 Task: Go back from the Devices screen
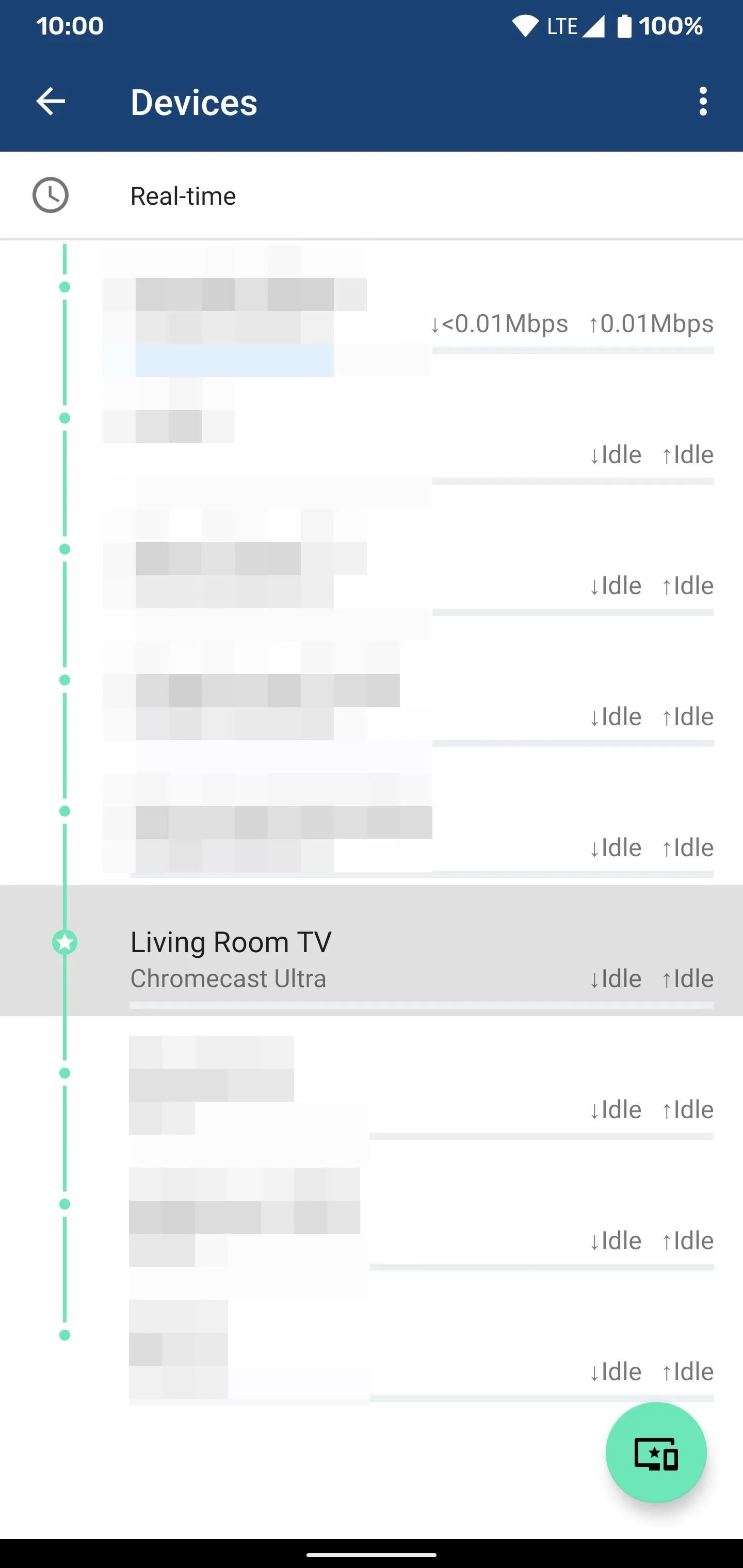[x=51, y=101]
